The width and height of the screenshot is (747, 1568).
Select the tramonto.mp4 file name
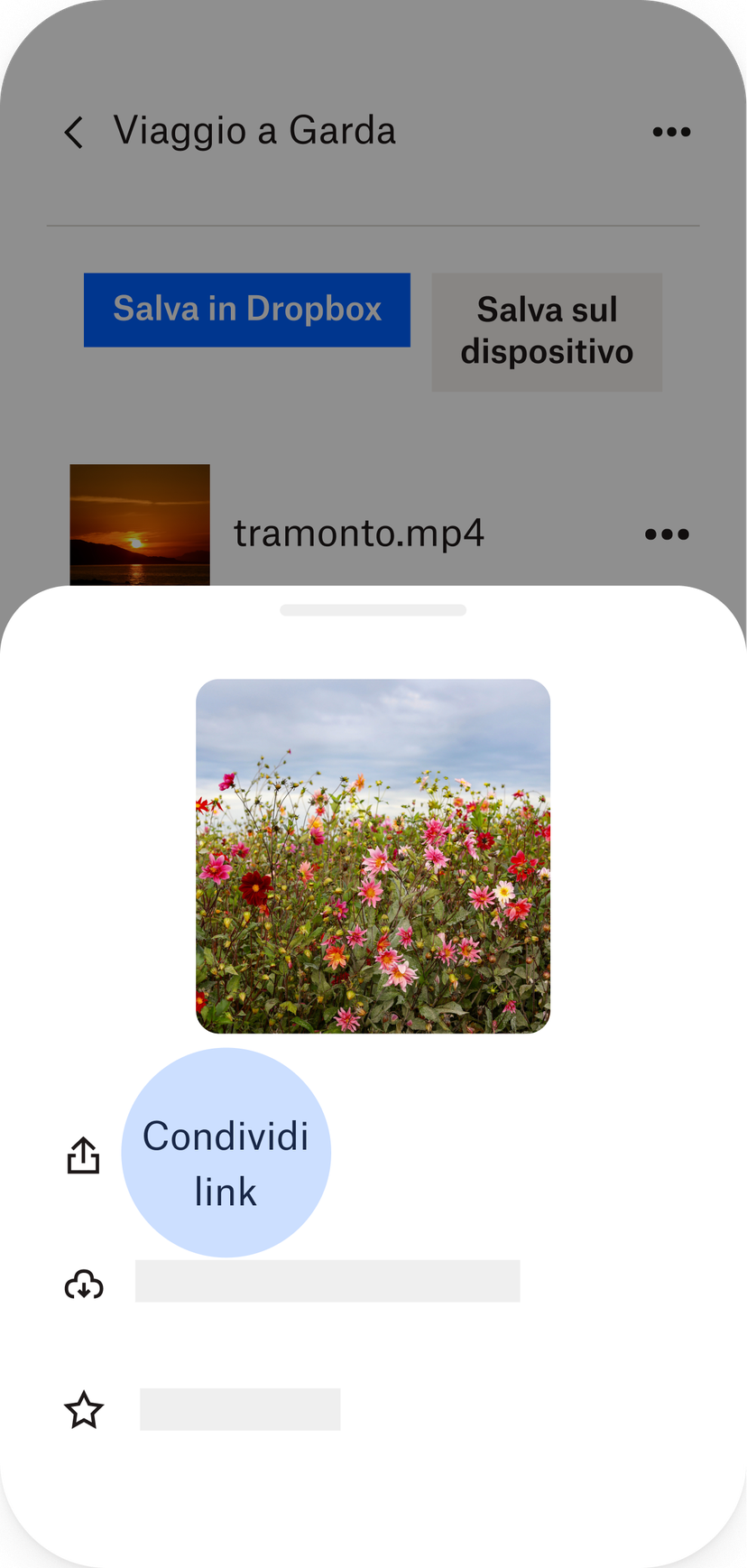pos(359,533)
